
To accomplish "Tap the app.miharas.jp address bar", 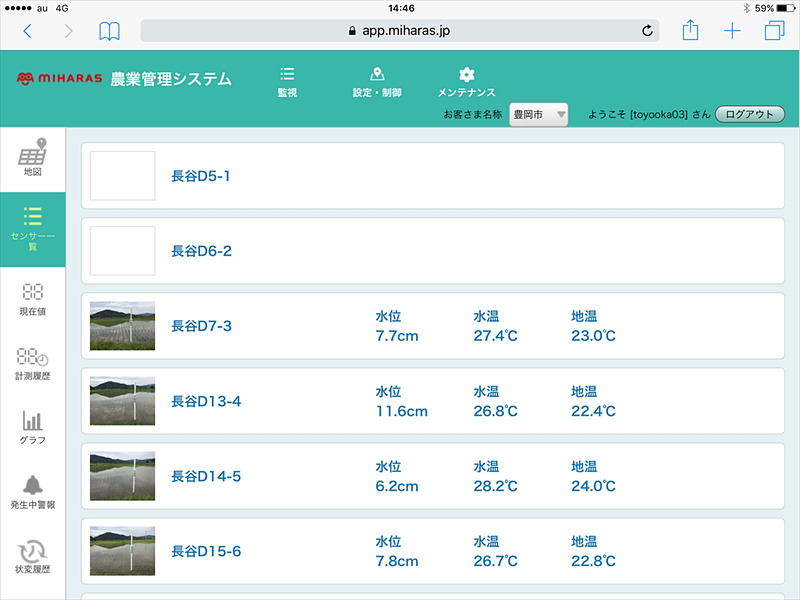I will click(400, 31).
